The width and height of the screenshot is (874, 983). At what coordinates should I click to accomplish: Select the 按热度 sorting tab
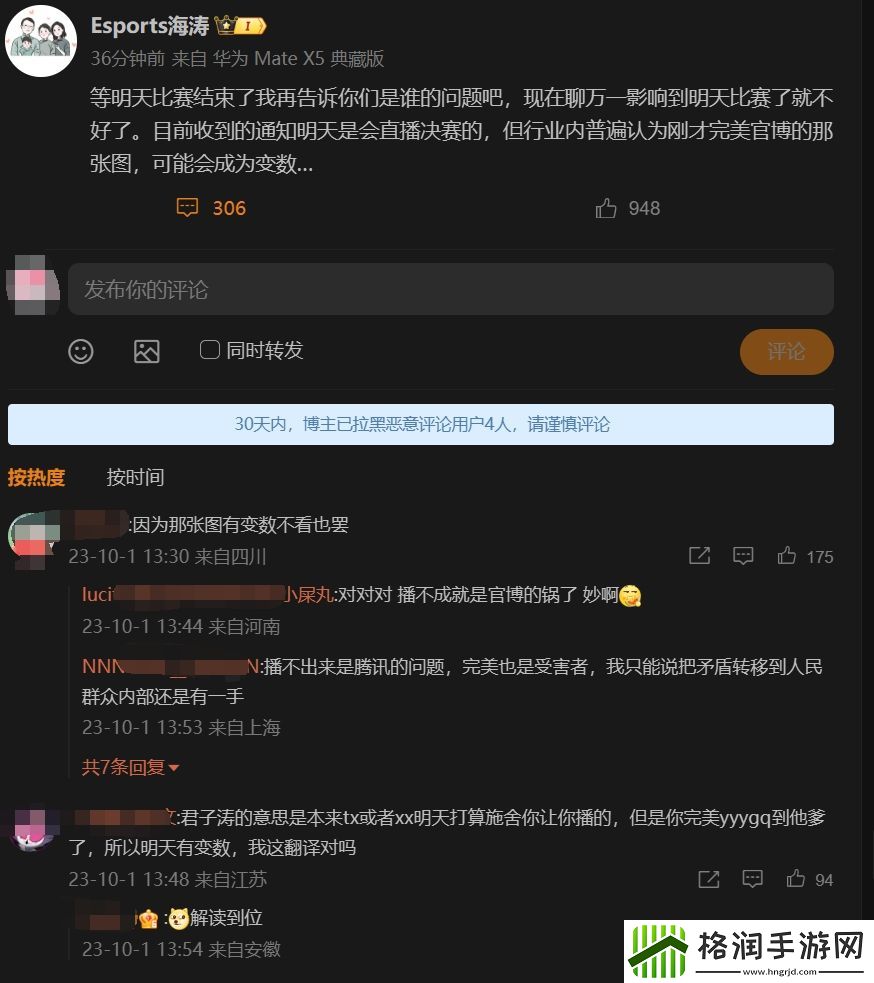36,477
